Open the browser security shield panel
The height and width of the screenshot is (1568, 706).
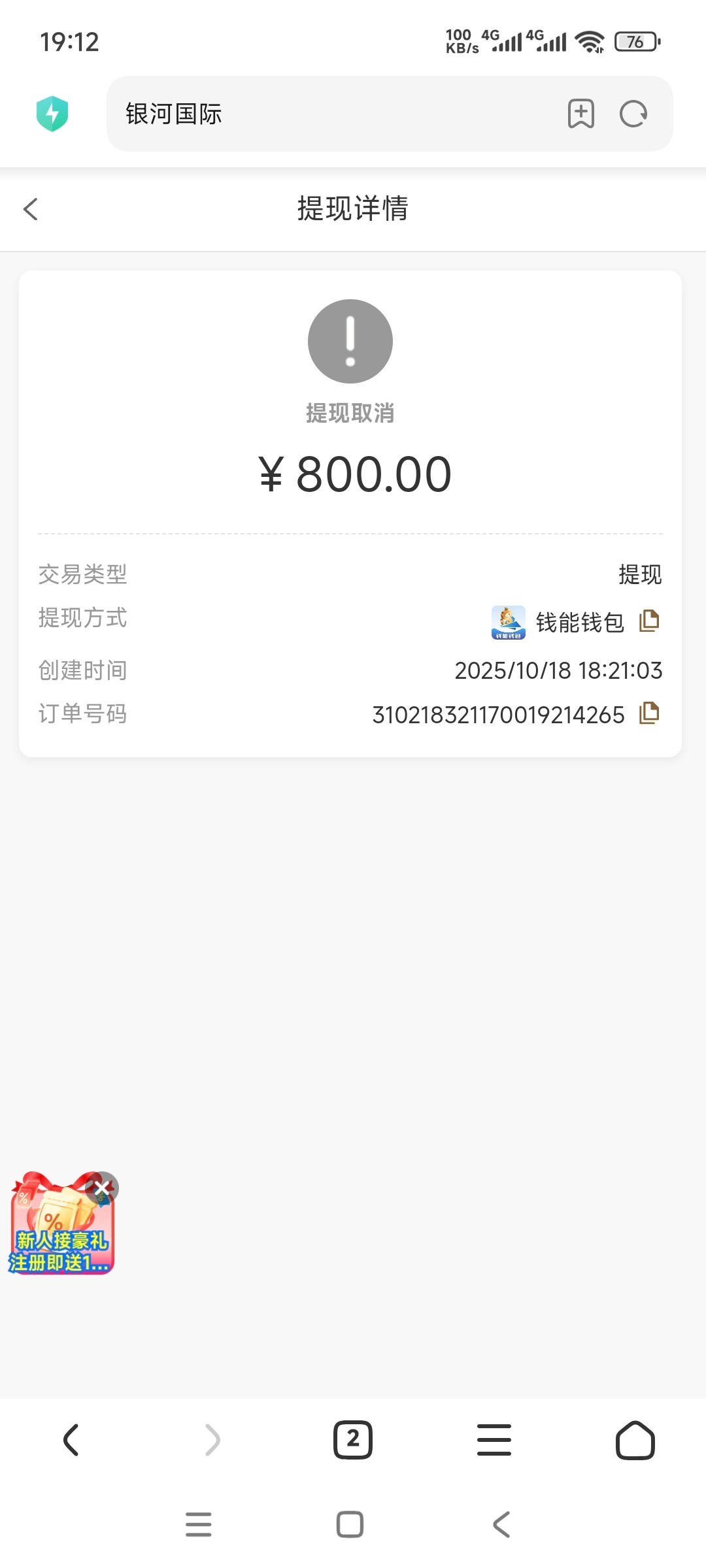point(54,113)
